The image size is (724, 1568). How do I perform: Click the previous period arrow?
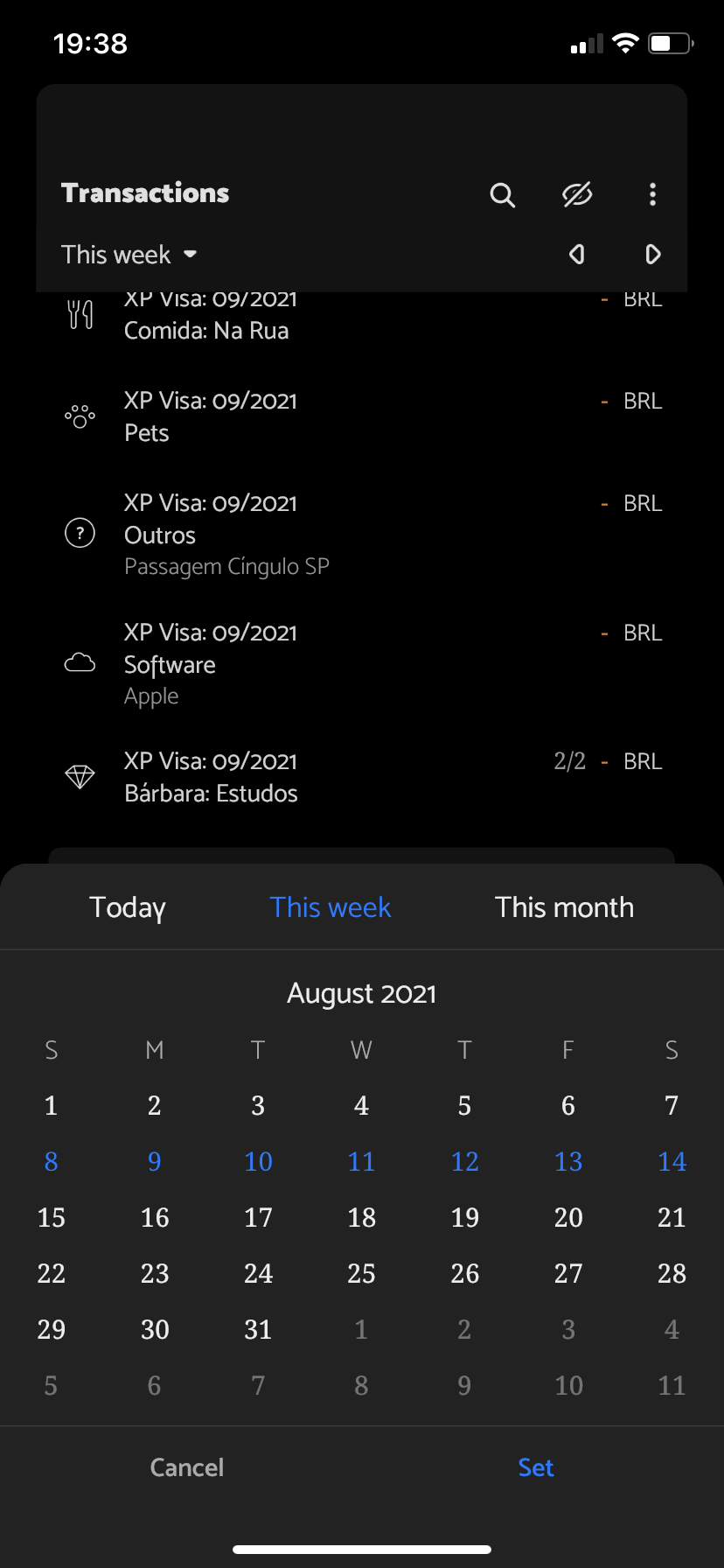point(576,254)
